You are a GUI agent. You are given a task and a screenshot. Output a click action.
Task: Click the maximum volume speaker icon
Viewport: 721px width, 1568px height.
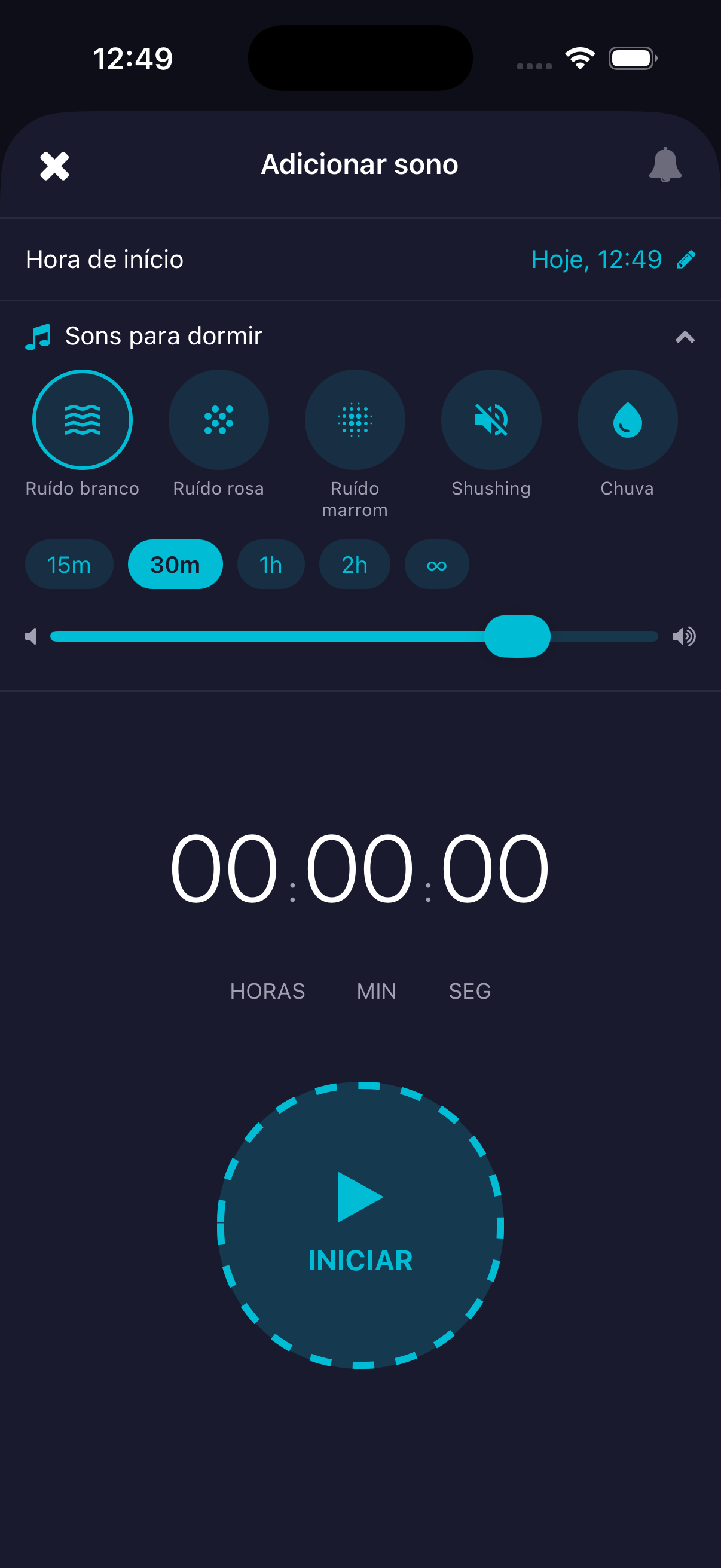686,636
